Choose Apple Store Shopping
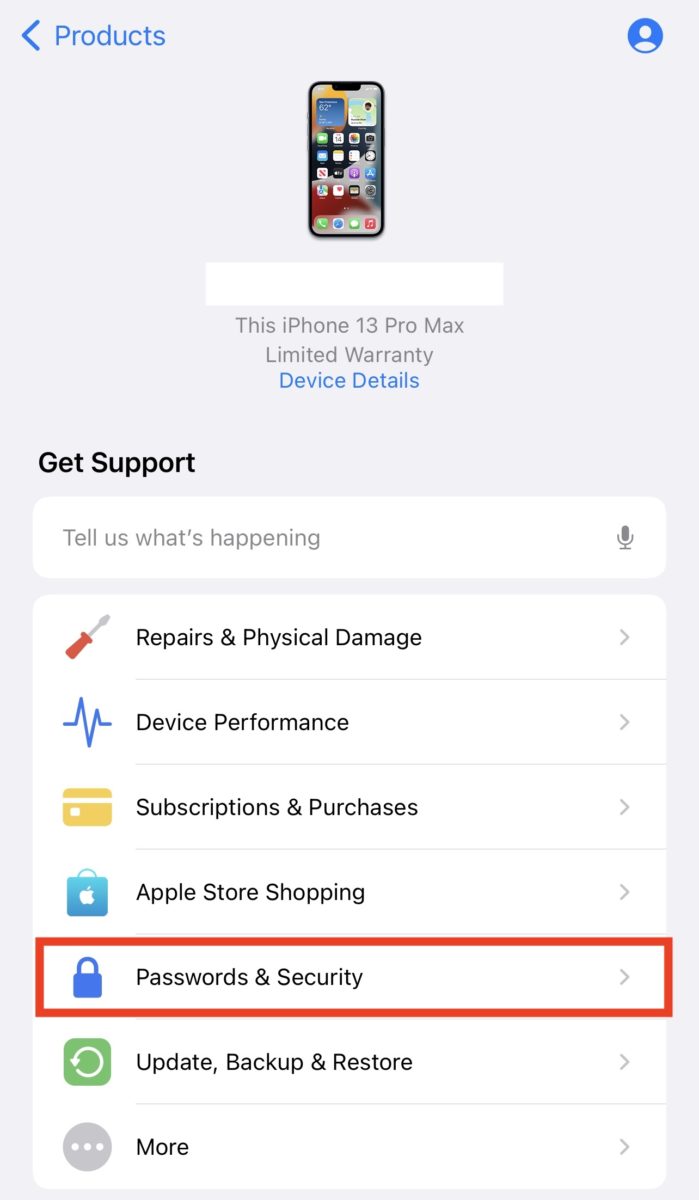The image size is (699, 1200). pos(349,892)
